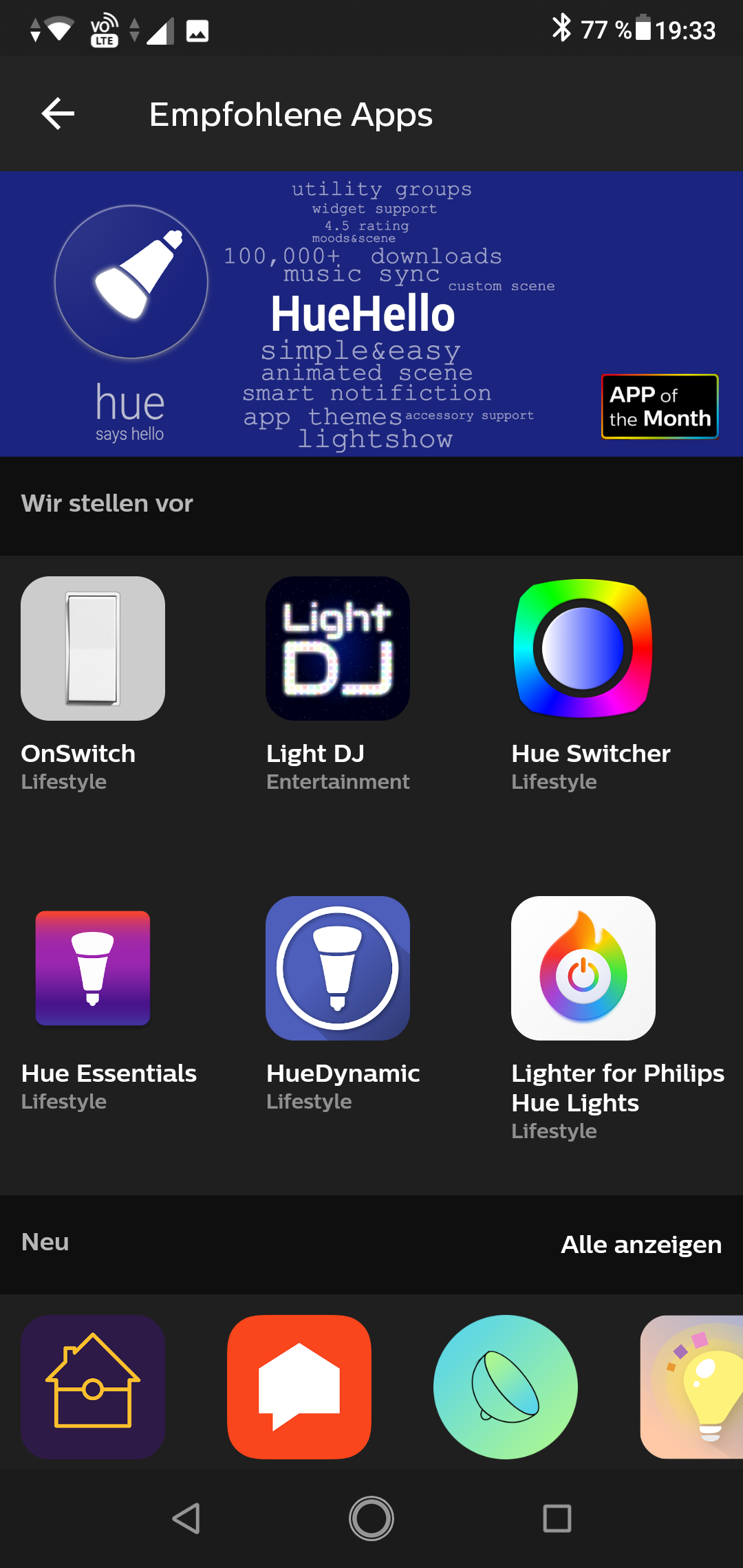Open the HueHello App of the Month banner

pyautogui.click(x=371, y=314)
